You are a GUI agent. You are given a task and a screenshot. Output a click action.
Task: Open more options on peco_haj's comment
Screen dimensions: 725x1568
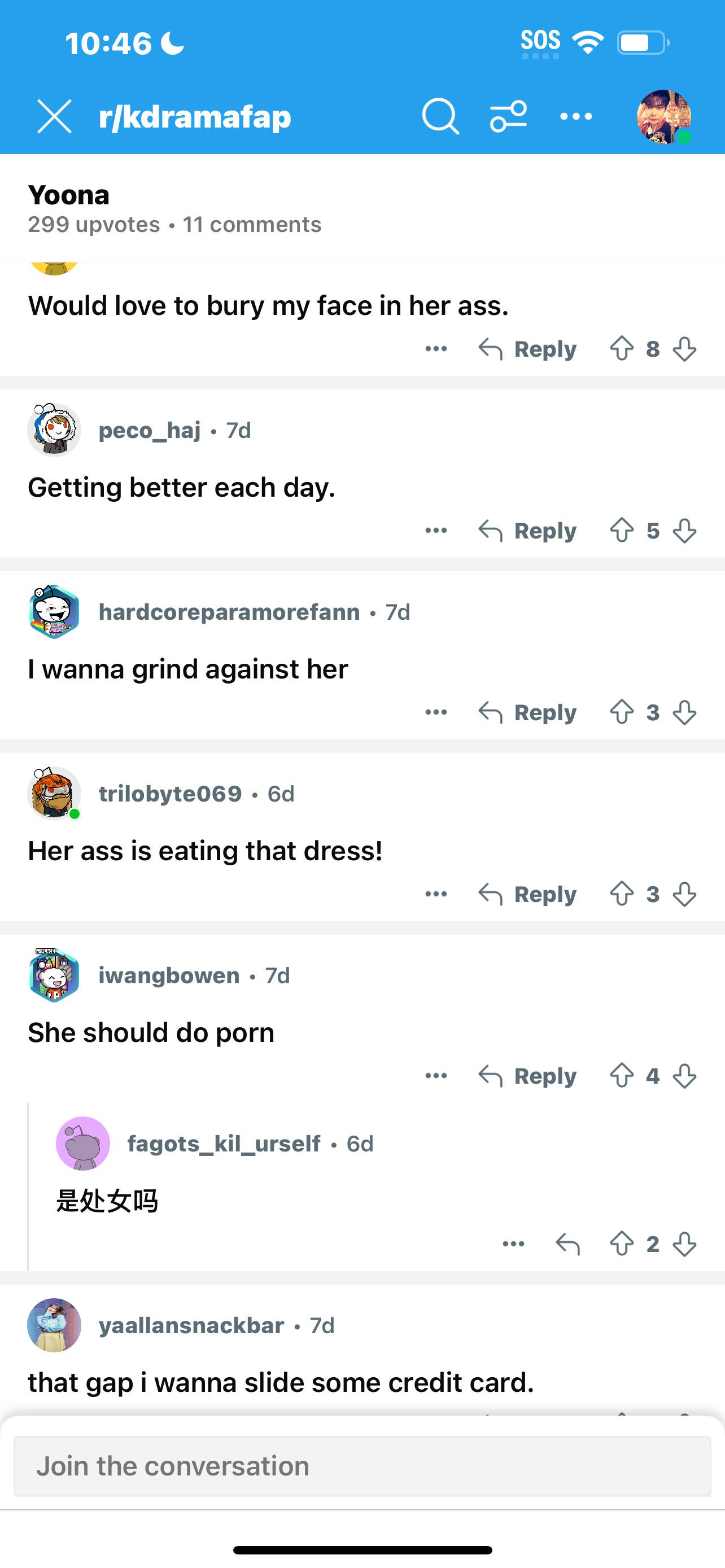click(436, 531)
